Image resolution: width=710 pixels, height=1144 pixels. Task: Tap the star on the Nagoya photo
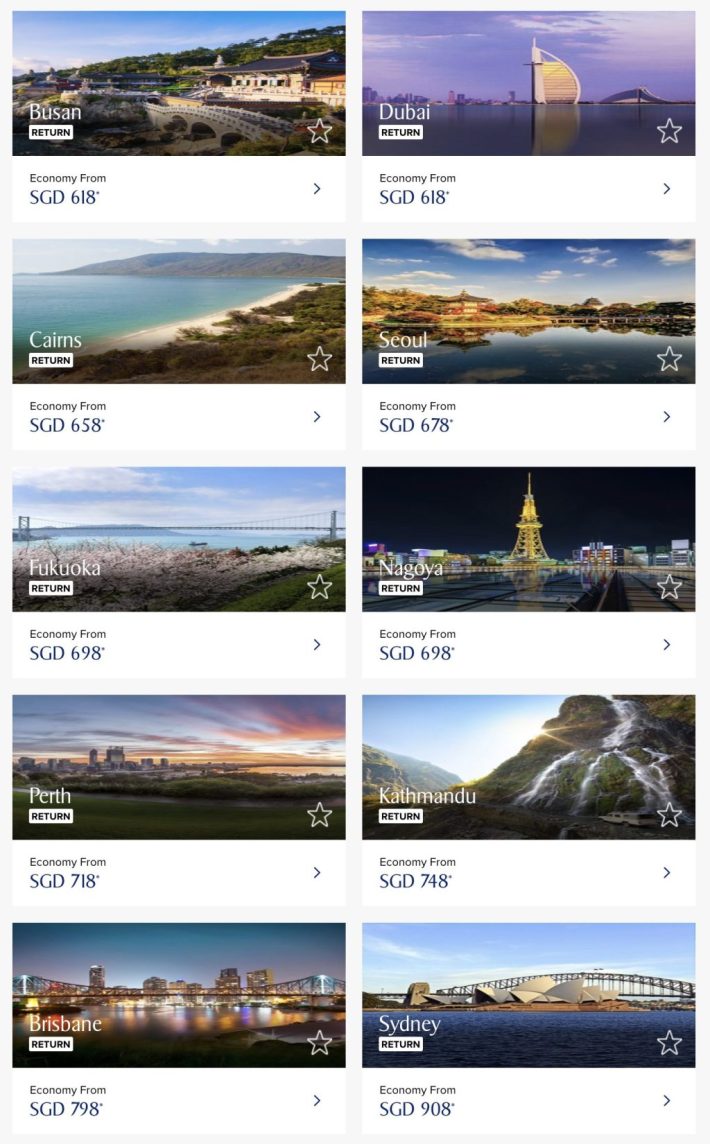click(669, 587)
